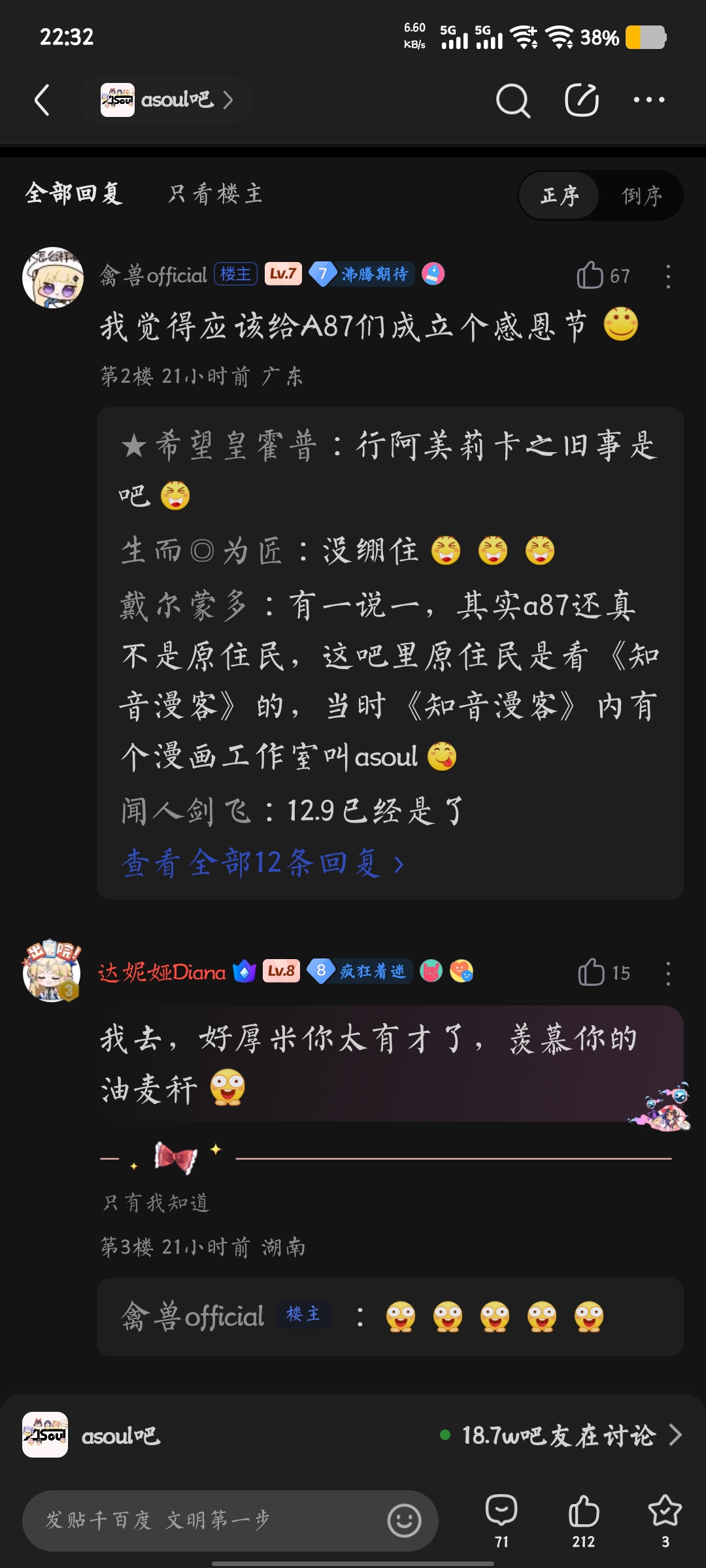Switch to 全部回复 tab

[x=74, y=194]
